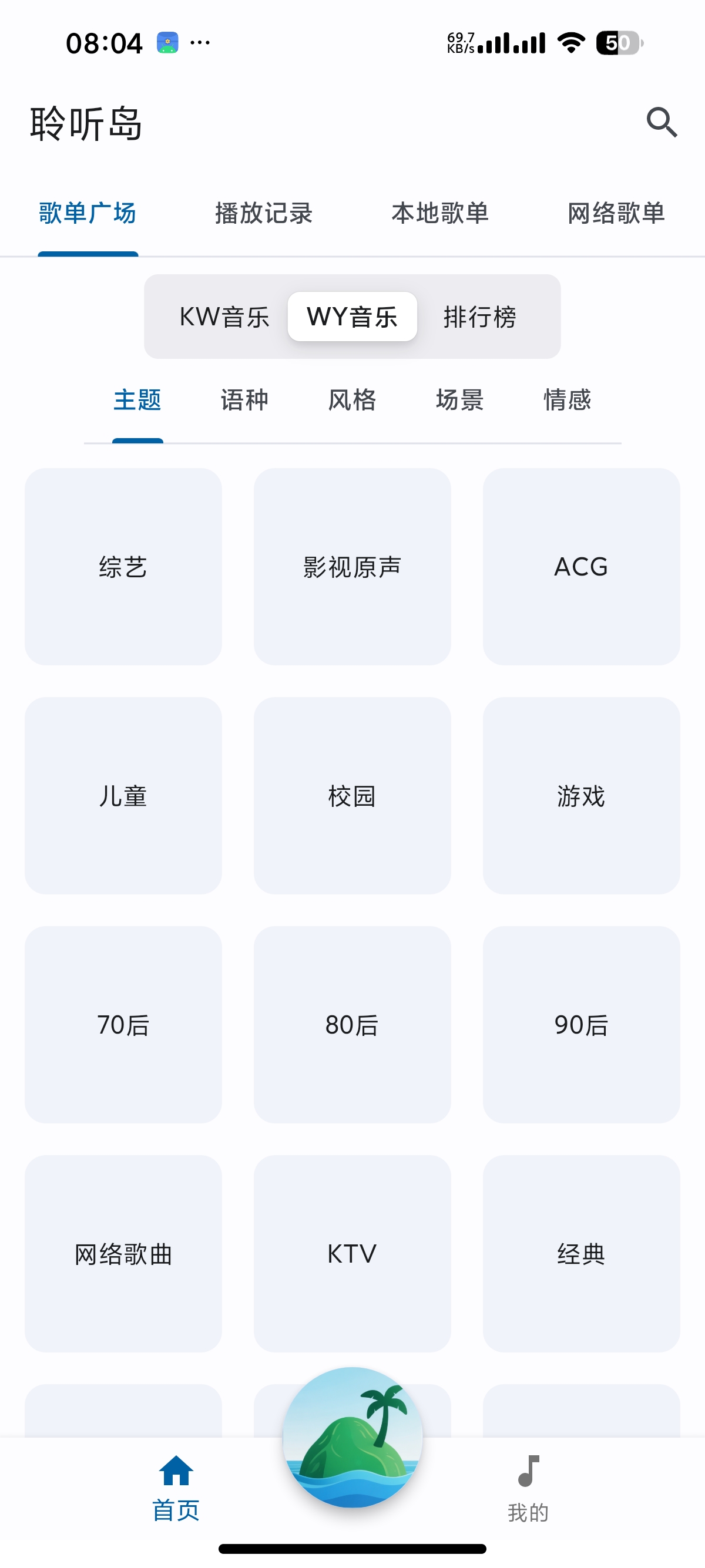Open the 场景 category tab
Viewport: 705px width, 1568px height.
coord(459,401)
